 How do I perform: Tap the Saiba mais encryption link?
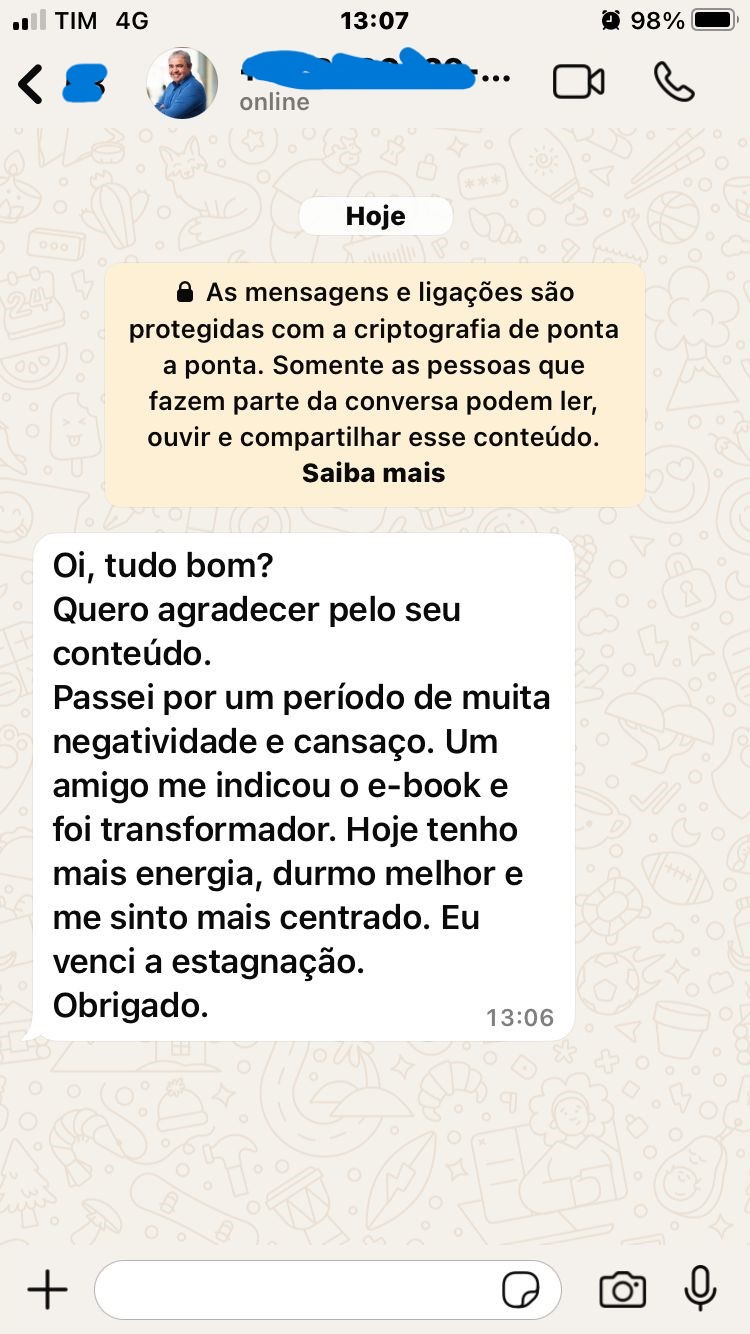[373, 473]
